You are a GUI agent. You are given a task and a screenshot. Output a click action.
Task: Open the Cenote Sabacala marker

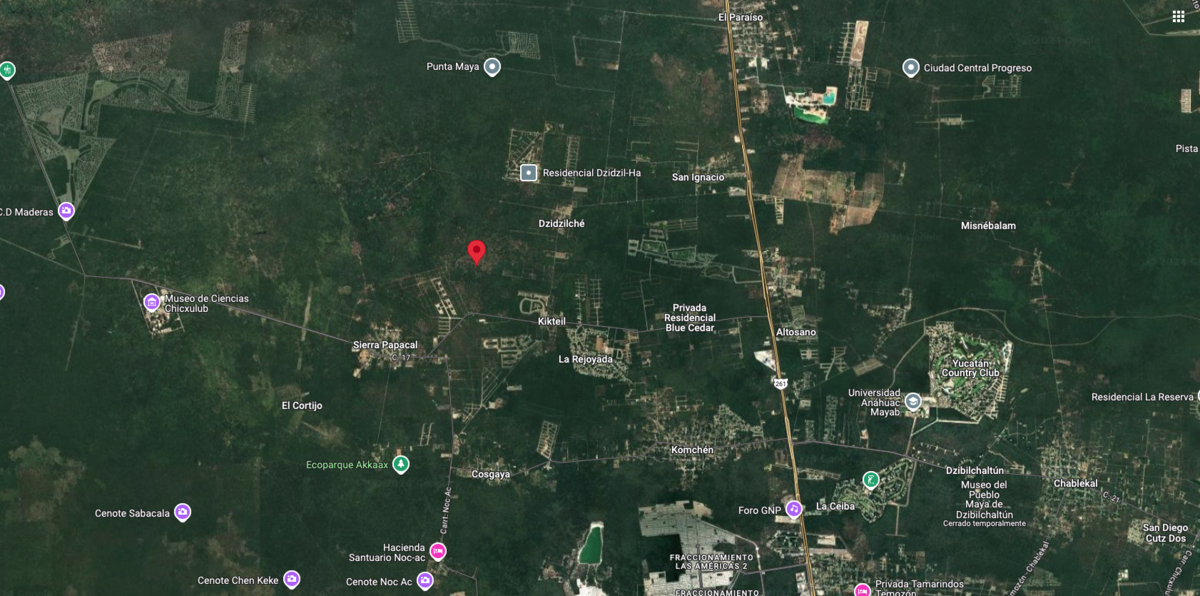click(x=182, y=513)
